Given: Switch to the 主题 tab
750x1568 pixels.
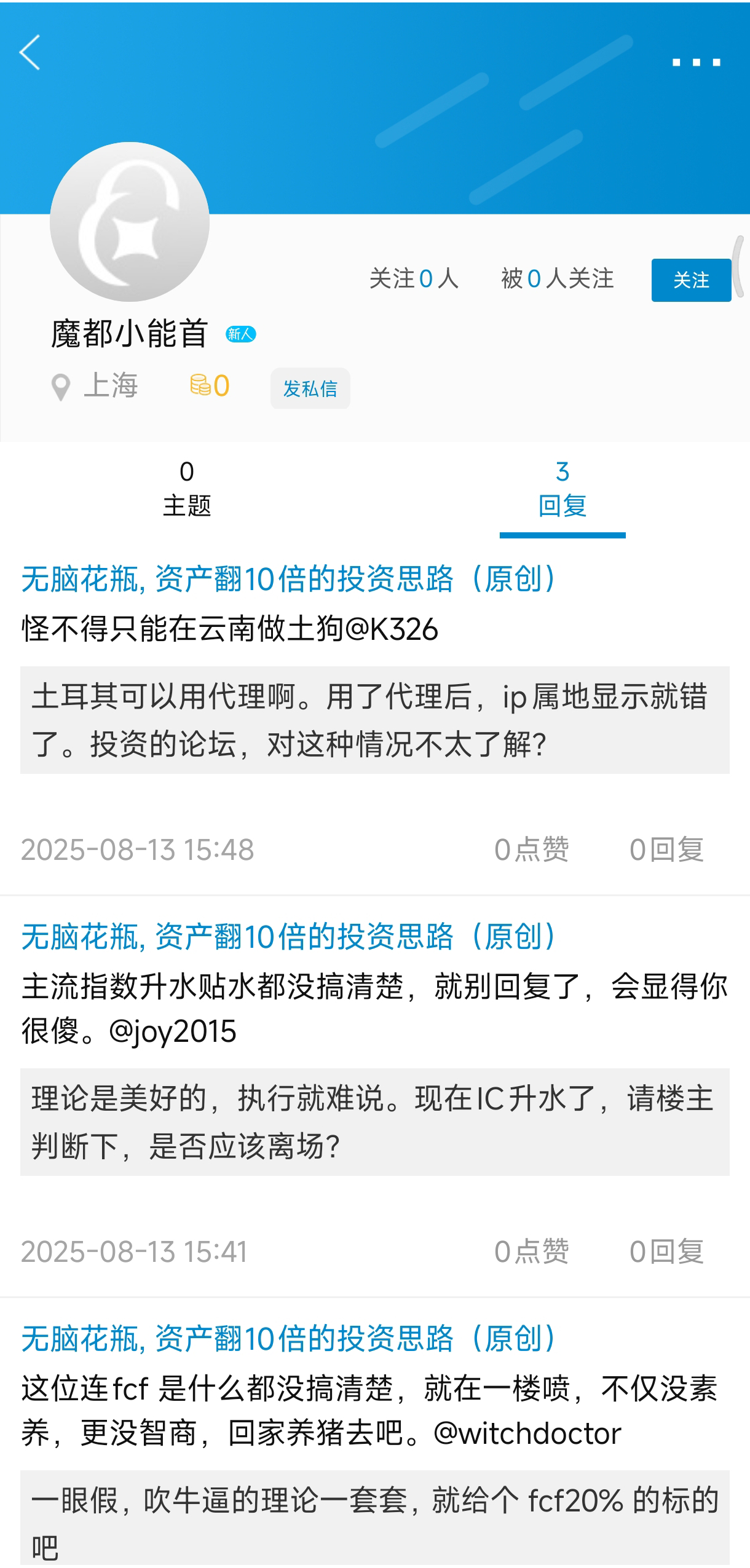Looking at the screenshot, I should coord(186,489).
